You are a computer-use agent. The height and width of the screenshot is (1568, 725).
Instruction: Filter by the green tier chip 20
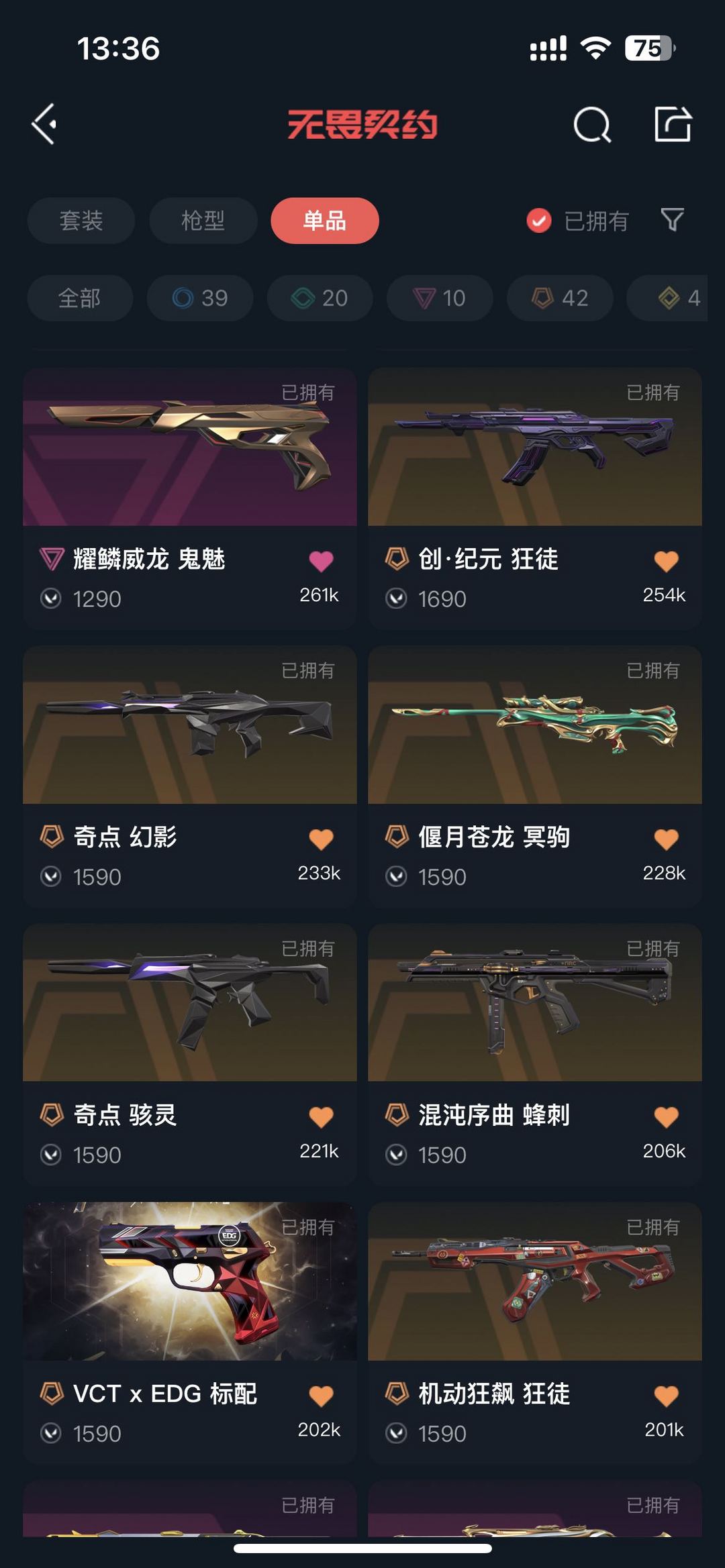coord(320,298)
